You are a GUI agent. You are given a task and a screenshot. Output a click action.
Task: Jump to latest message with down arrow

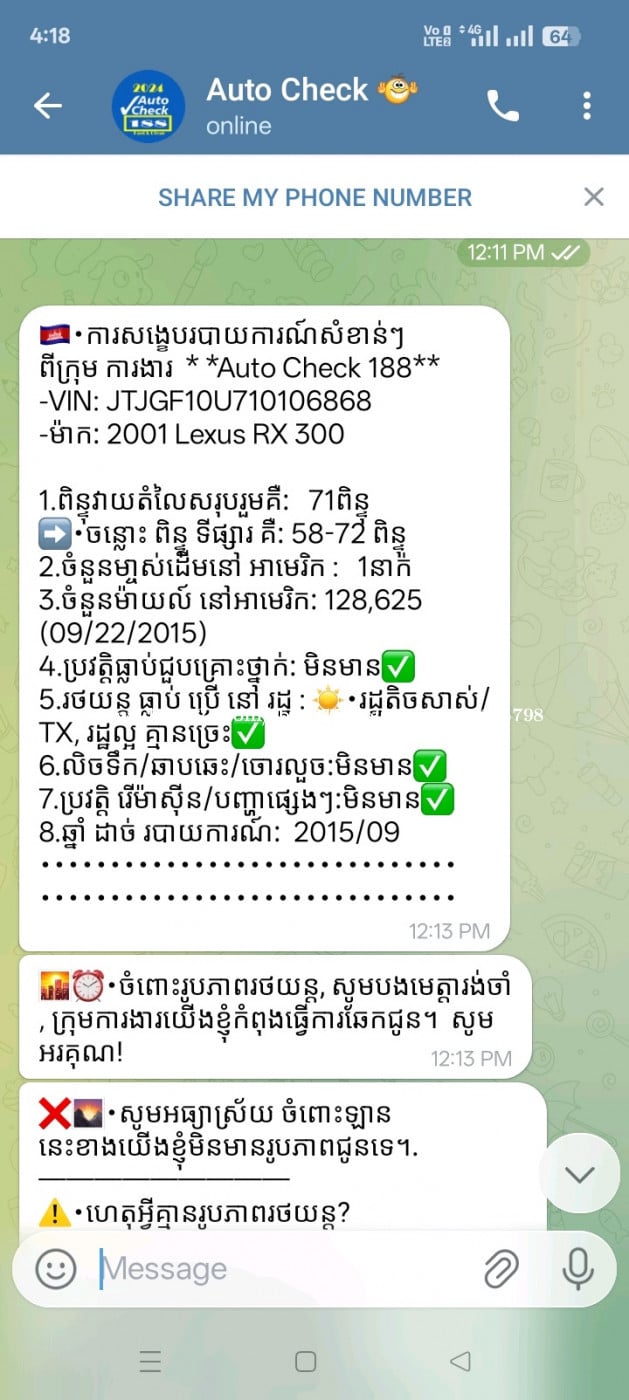[x=579, y=1174]
